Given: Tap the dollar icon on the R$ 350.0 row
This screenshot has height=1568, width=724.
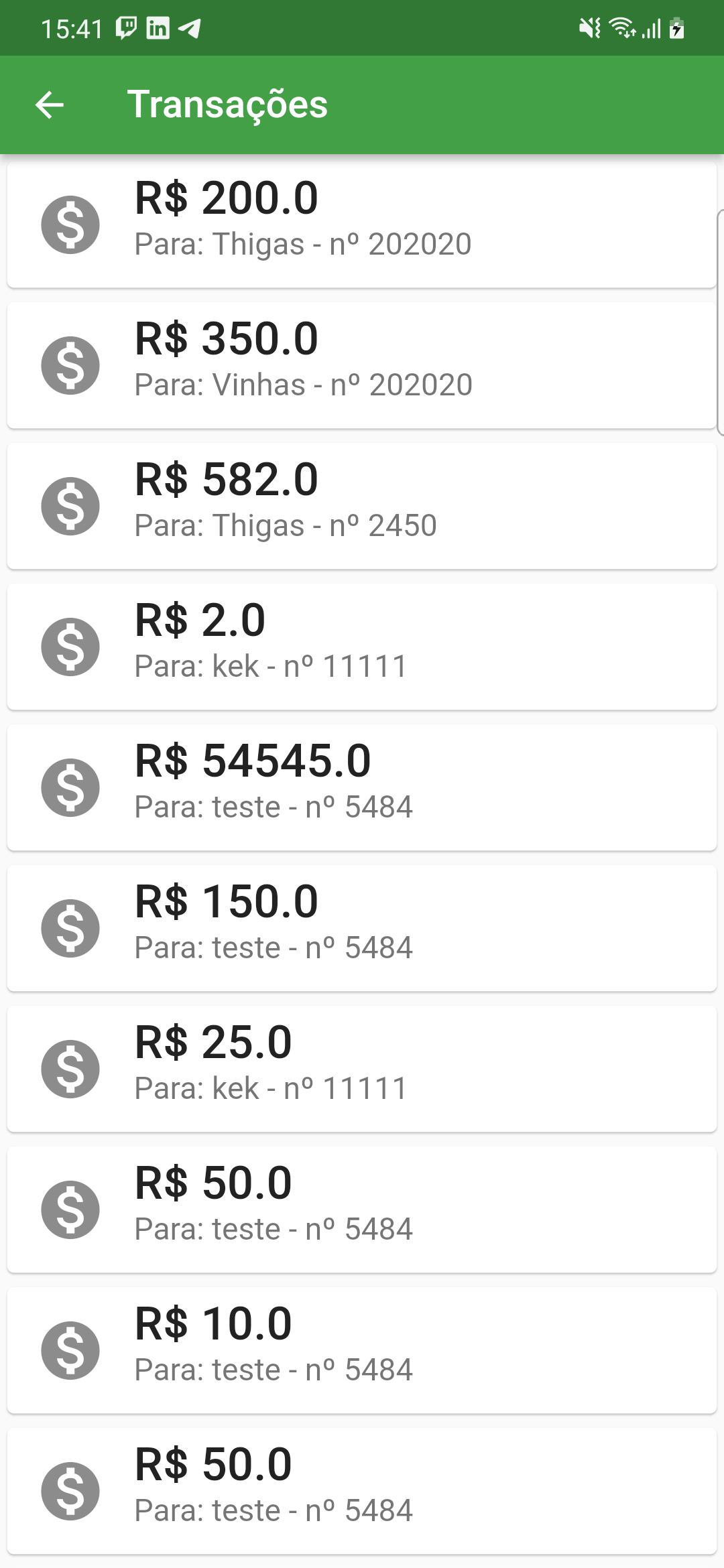Looking at the screenshot, I should pyautogui.click(x=70, y=365).
